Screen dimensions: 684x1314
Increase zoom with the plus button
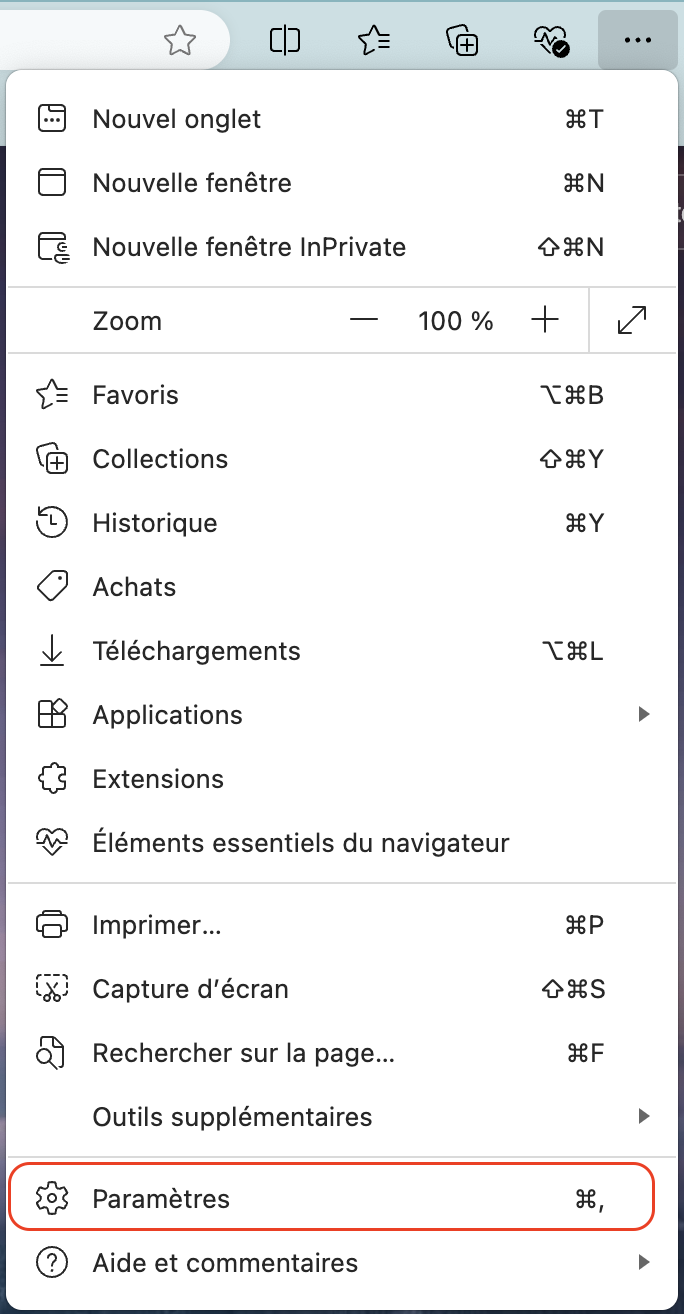(545, 320)
